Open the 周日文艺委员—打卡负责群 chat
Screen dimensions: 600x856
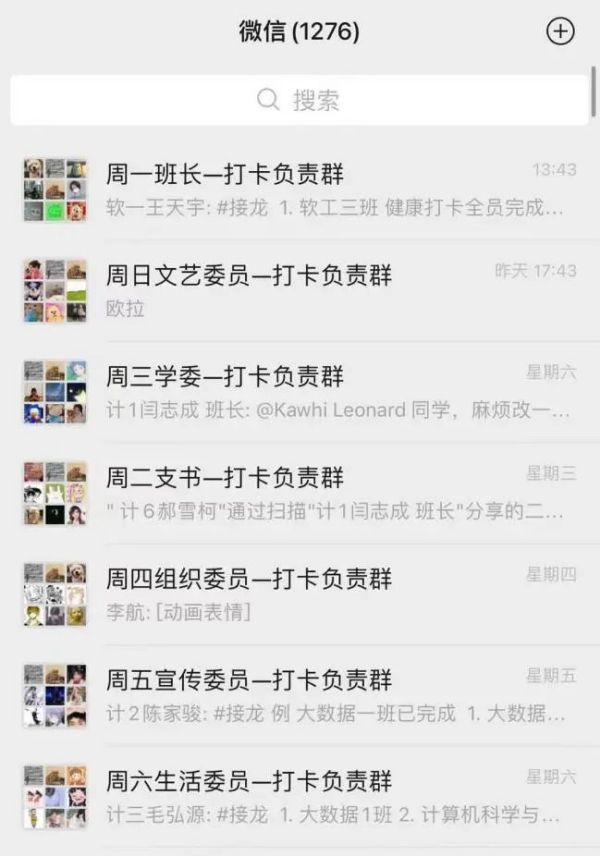[300, 291]
